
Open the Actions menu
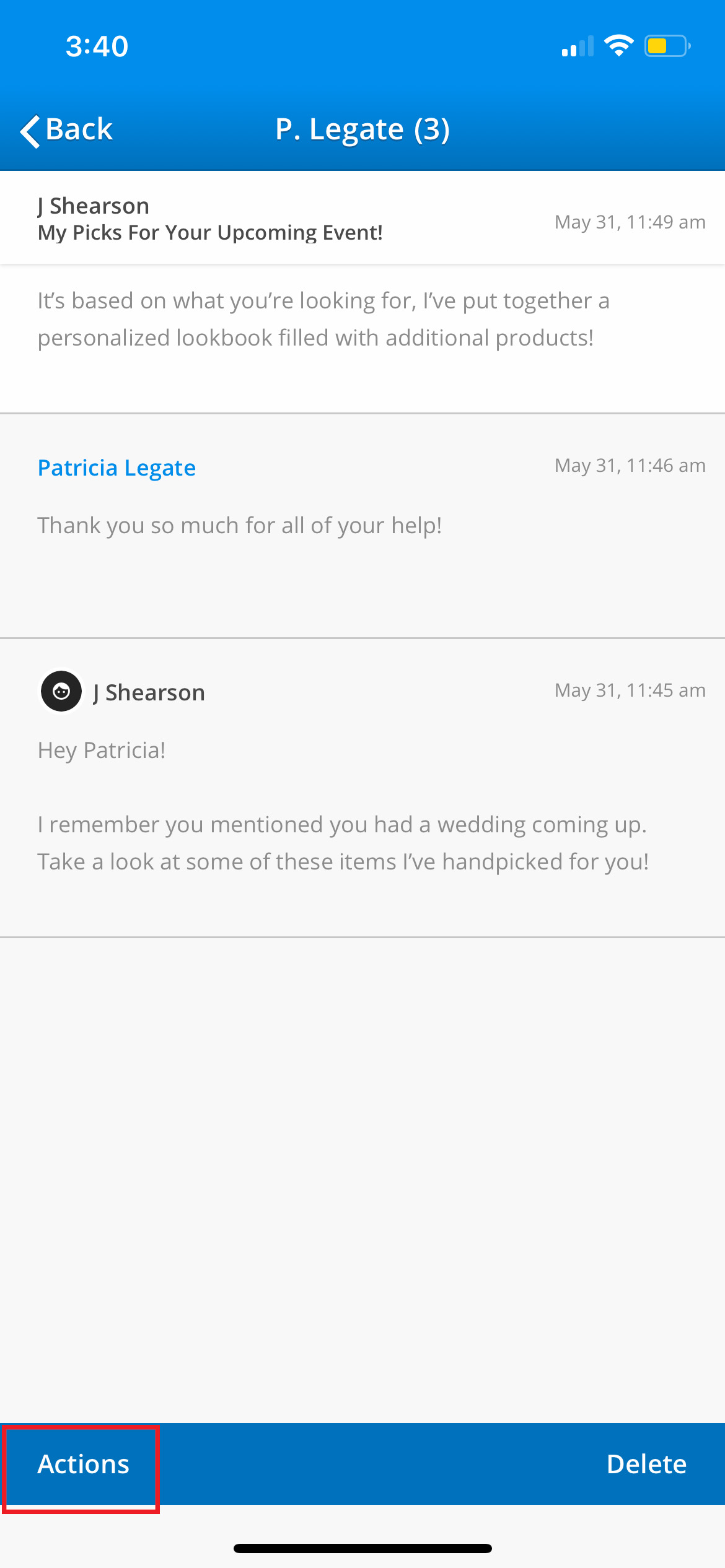click(x=83, y=1465)
